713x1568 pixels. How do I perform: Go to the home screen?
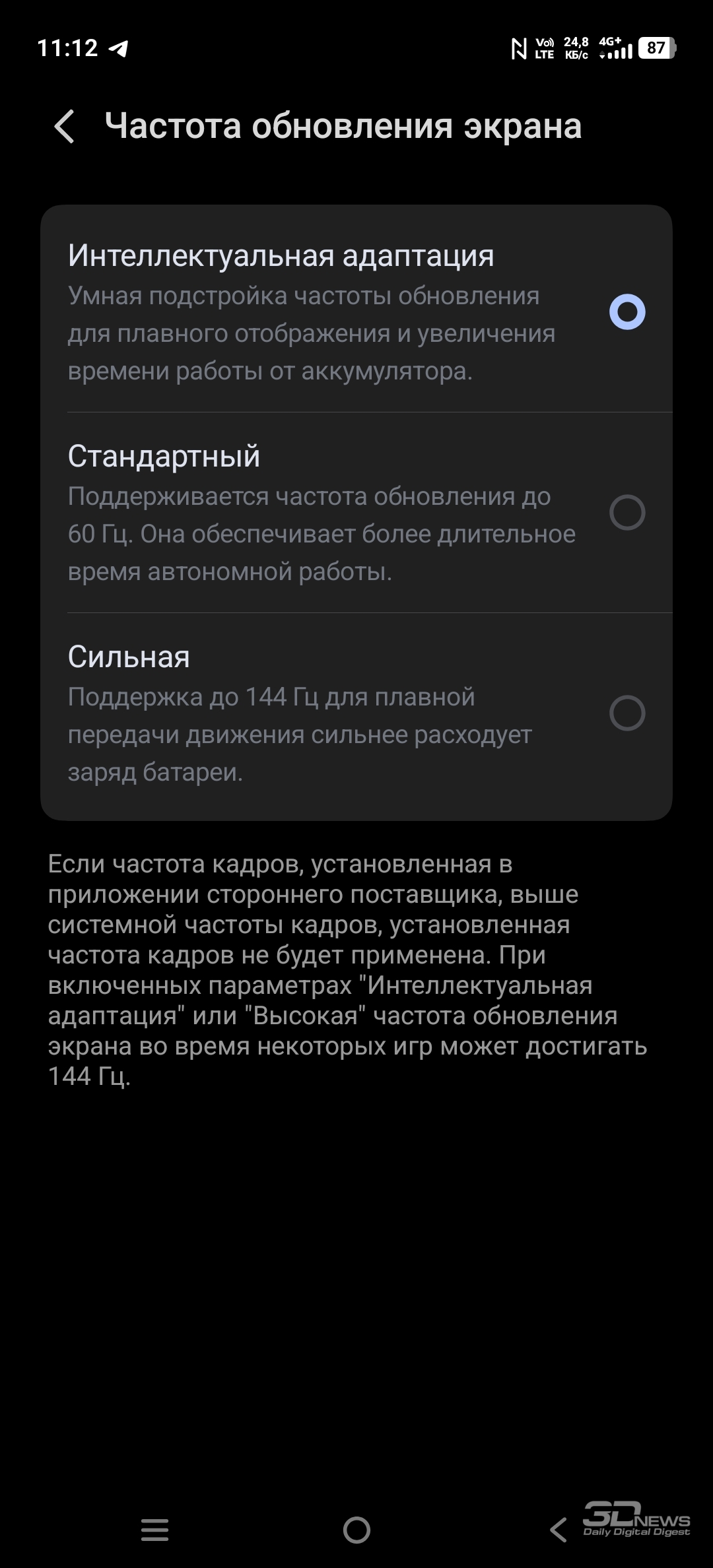pyautogui.click(x=356, y=1529)
